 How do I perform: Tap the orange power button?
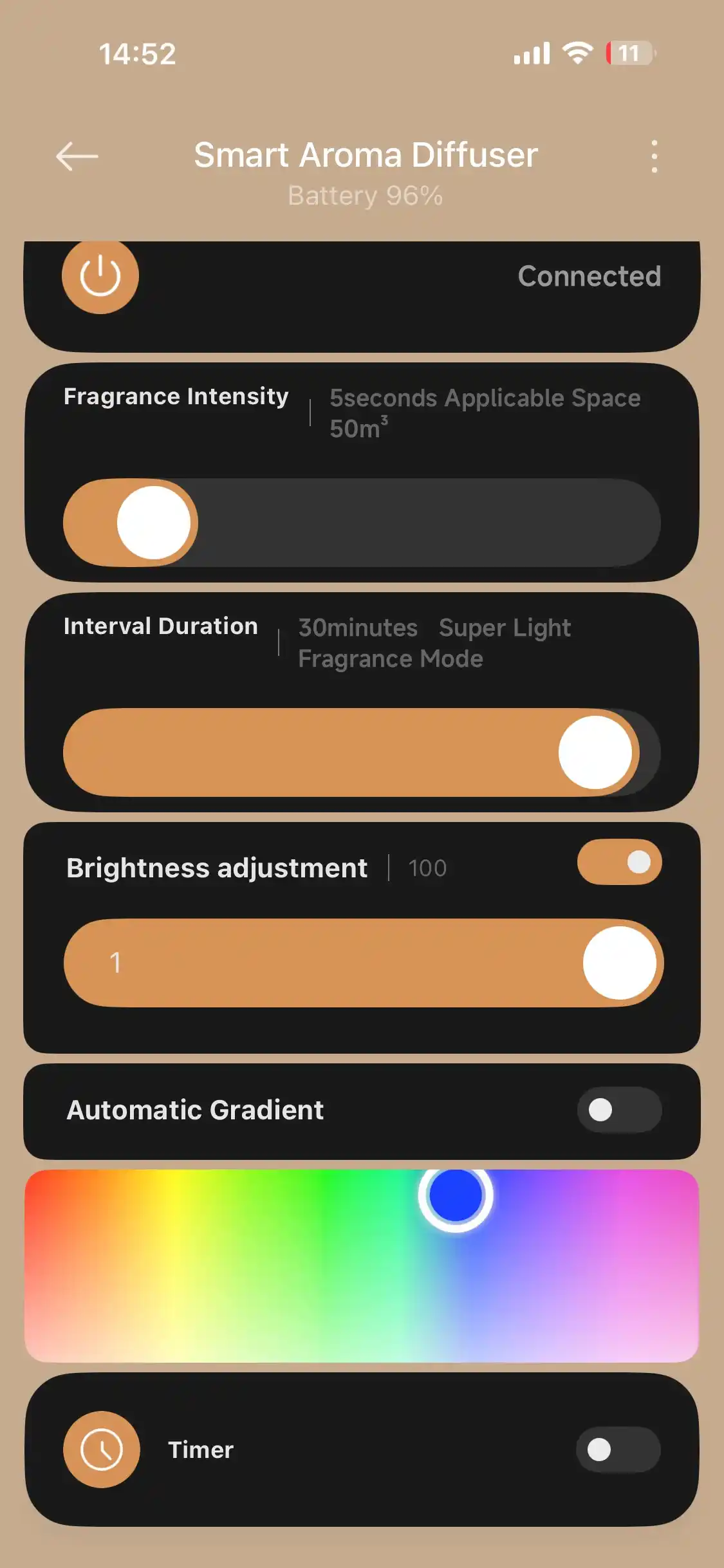100,275
